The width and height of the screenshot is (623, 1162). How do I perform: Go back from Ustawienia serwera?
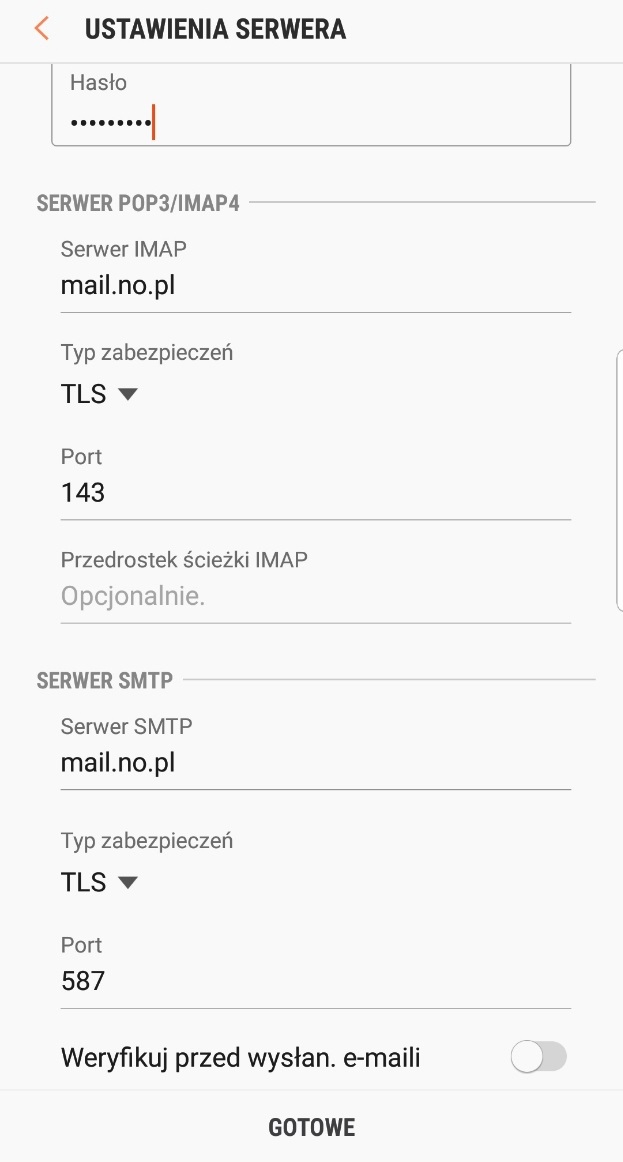click(41, 29)
